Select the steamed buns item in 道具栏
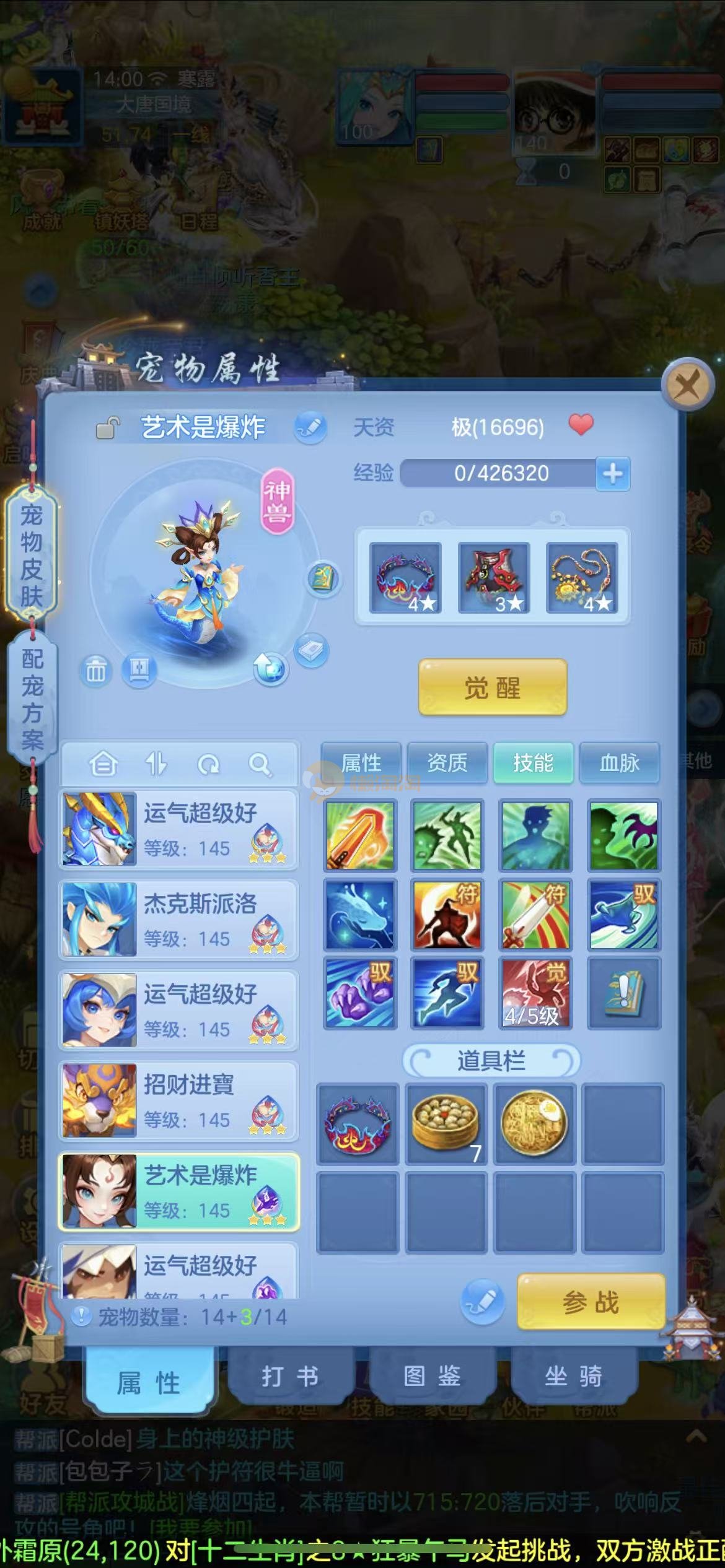Image resolution: width=725 pixels, height=1568 pixels. click(x=446, y=1123)
